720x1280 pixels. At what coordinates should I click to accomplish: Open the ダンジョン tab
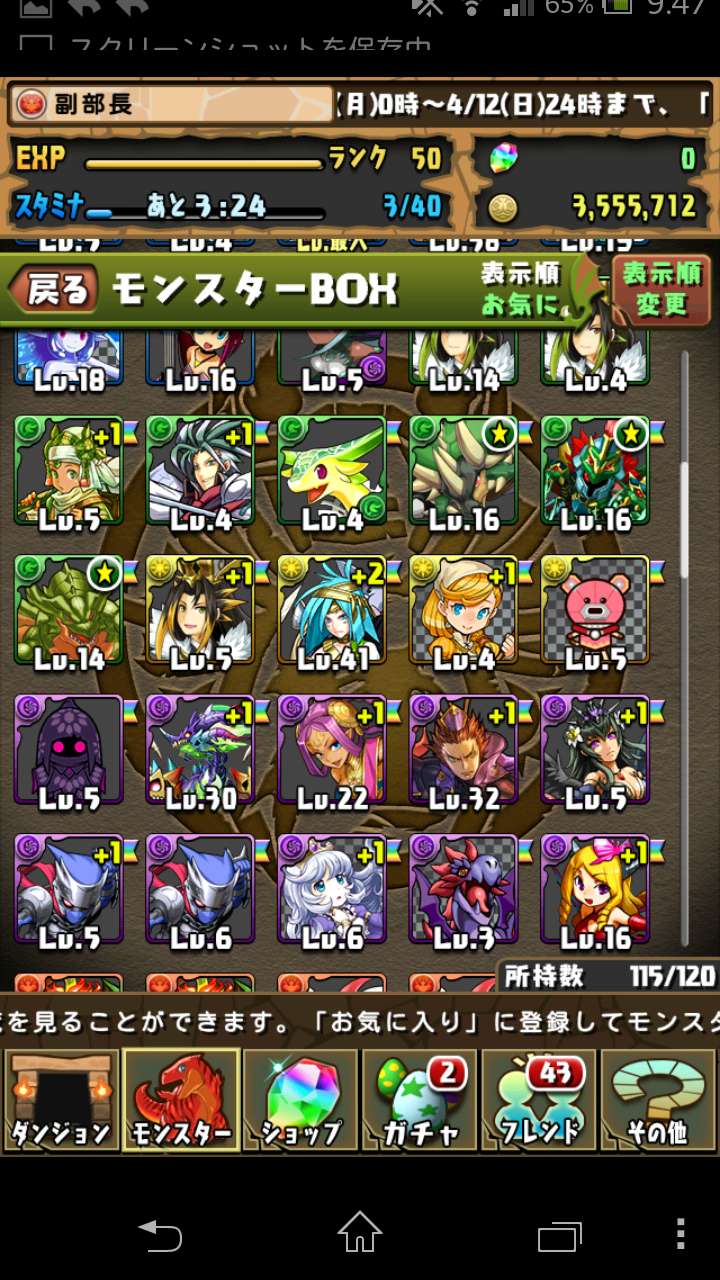61,1101
